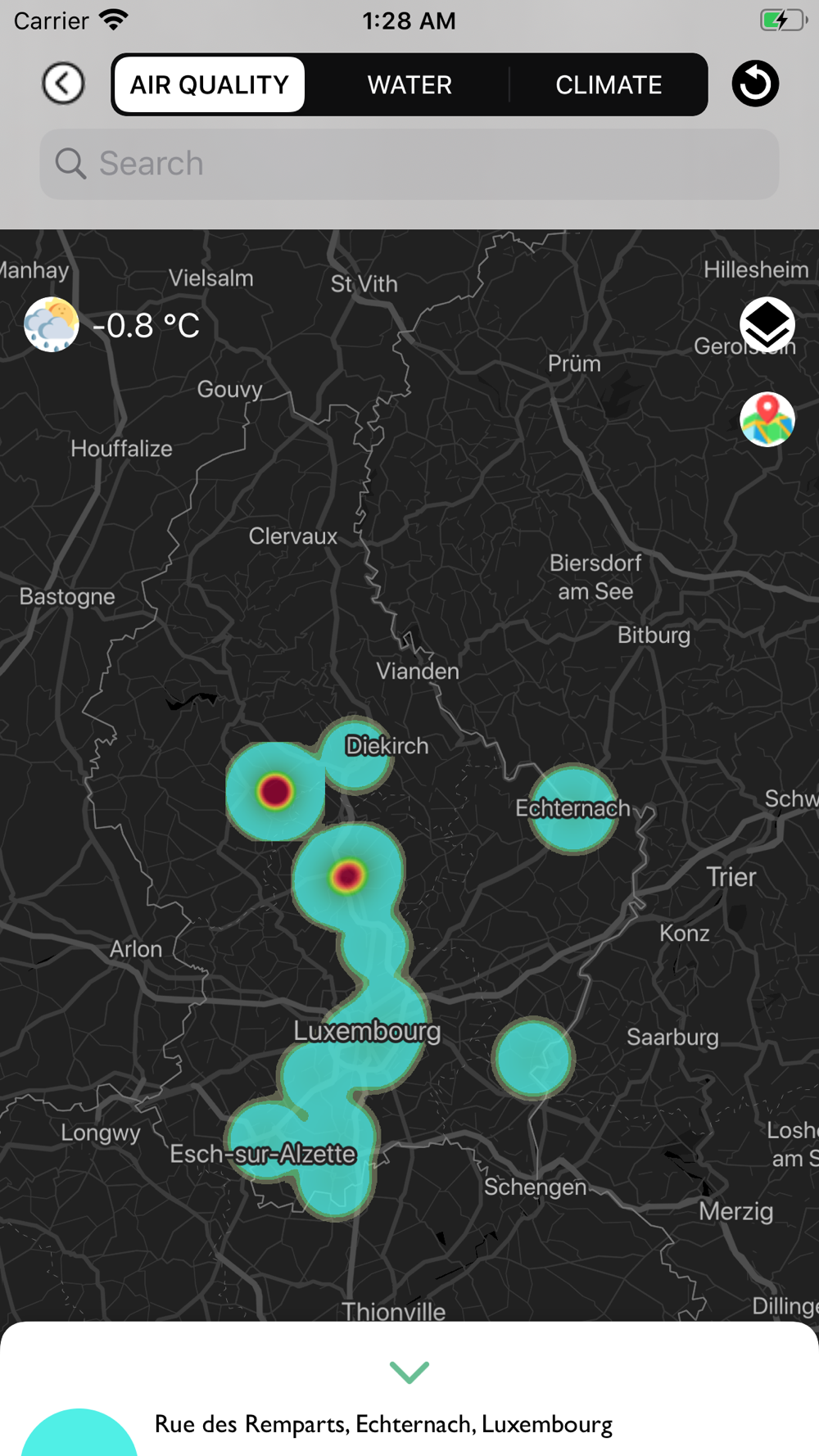
Task: Switch to the Climate tab
Action: (609, 84)
